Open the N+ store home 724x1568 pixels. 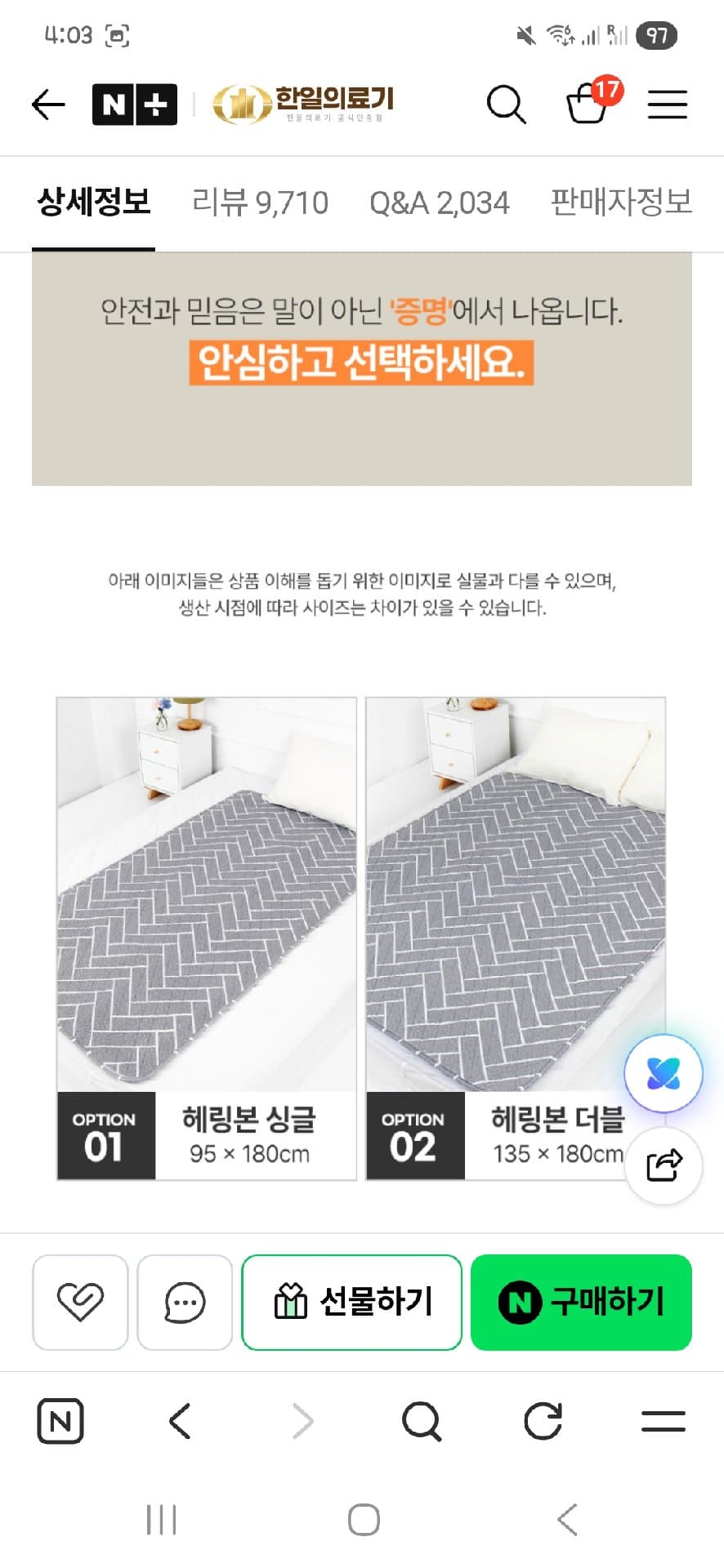[135, 105]
